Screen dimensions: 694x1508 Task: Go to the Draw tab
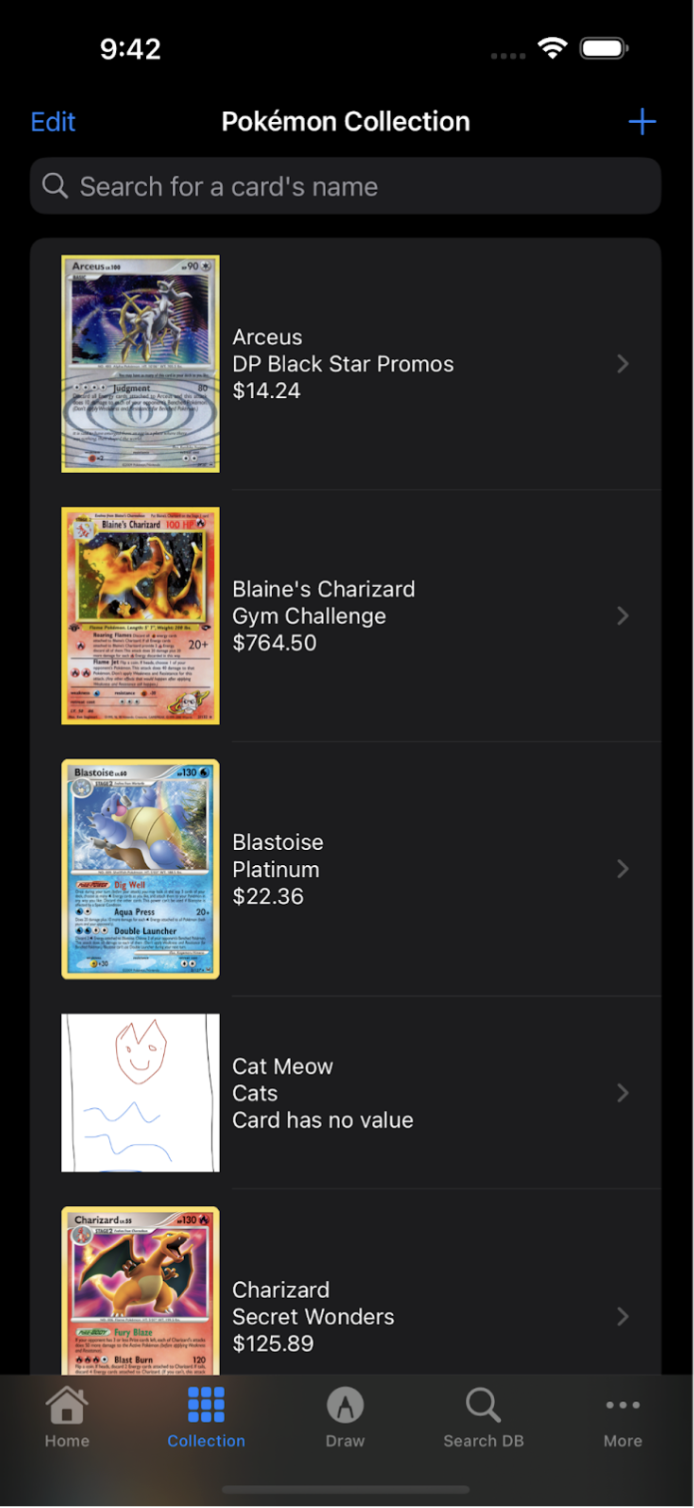click(x=345, y=1418)
